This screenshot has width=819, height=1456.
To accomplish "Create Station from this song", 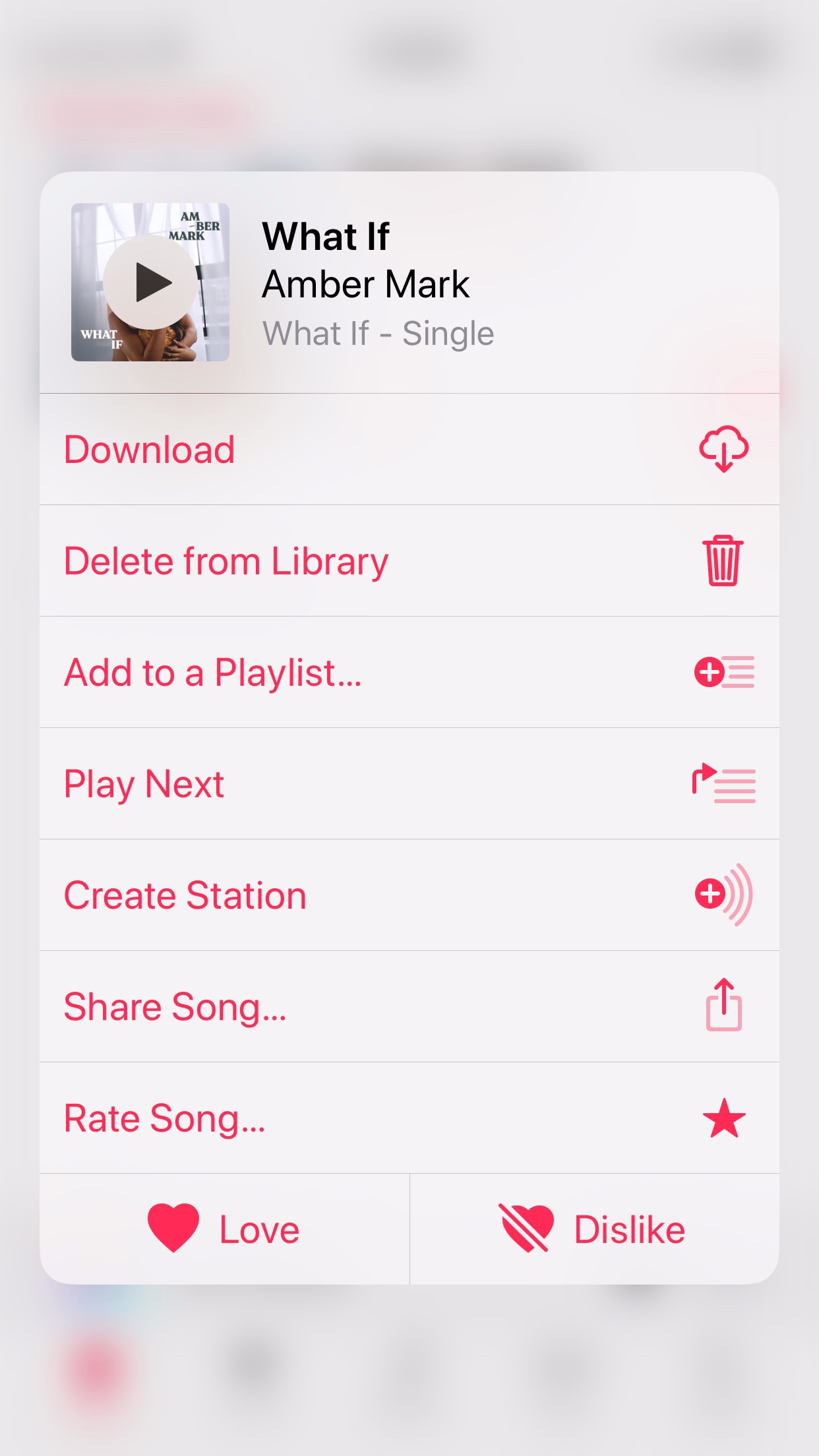I will point(409,895).
